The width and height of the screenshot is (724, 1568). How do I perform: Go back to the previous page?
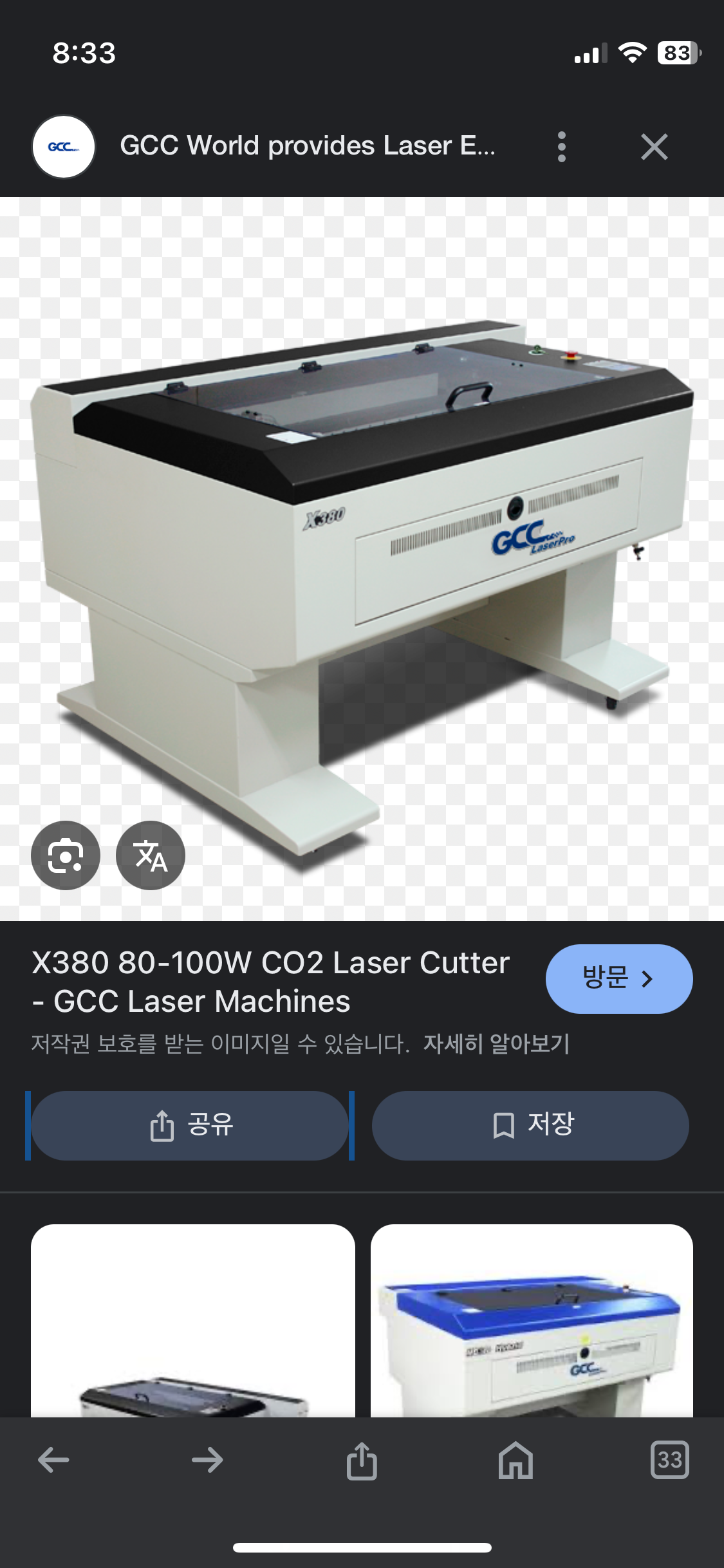[53, 1460]
